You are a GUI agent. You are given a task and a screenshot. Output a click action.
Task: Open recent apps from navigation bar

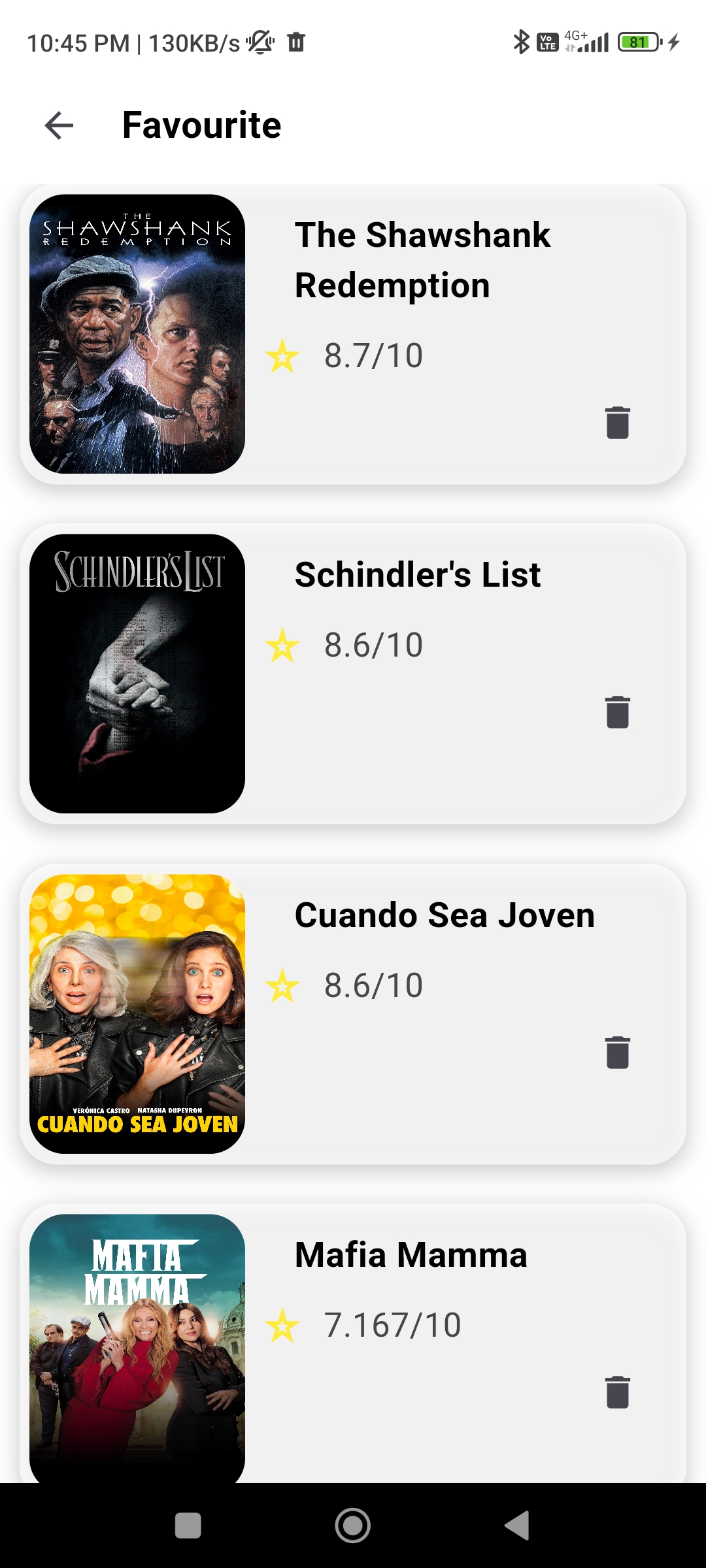[188, 1526]
